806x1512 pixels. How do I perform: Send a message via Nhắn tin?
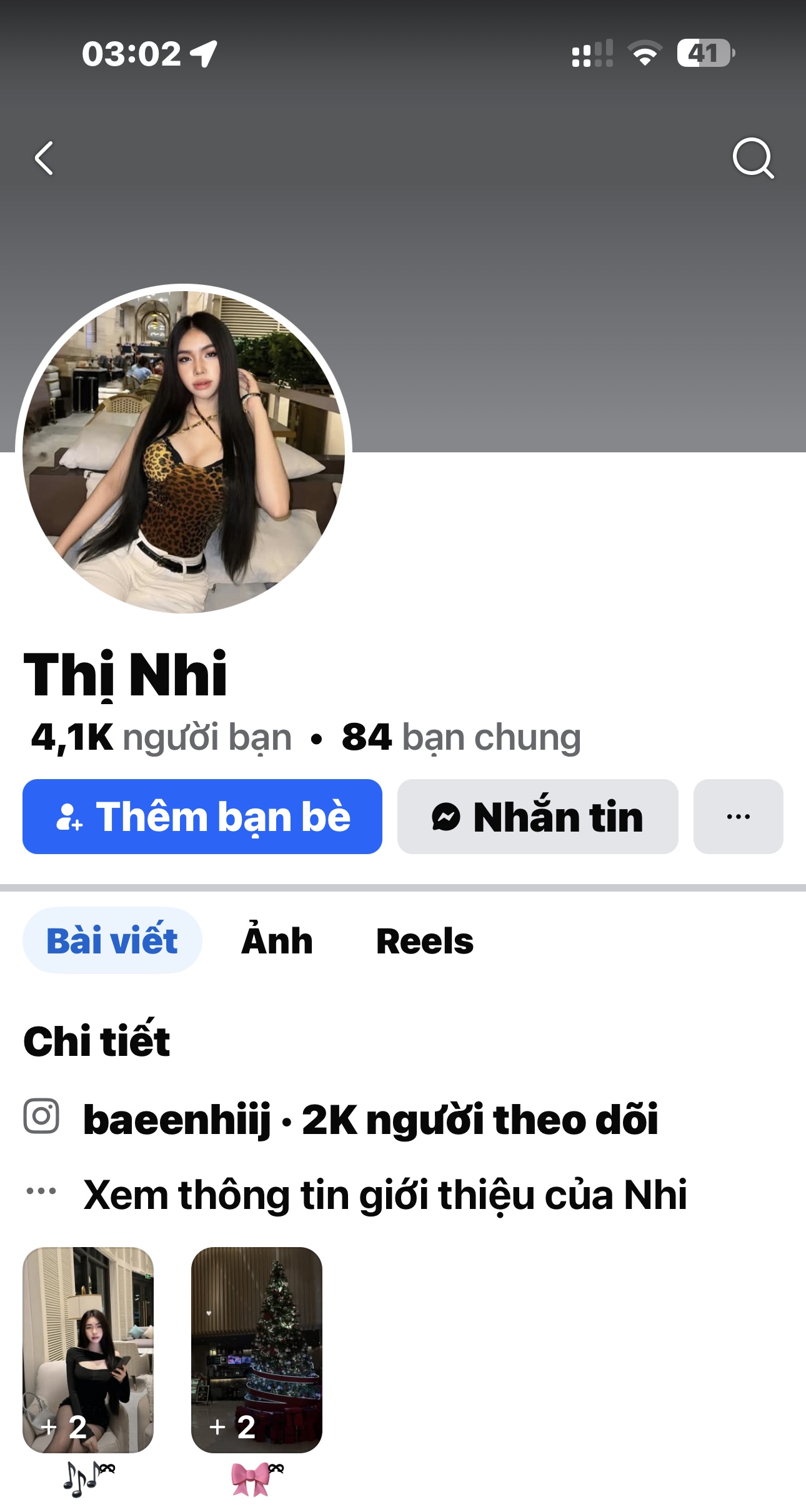(537, 817)
